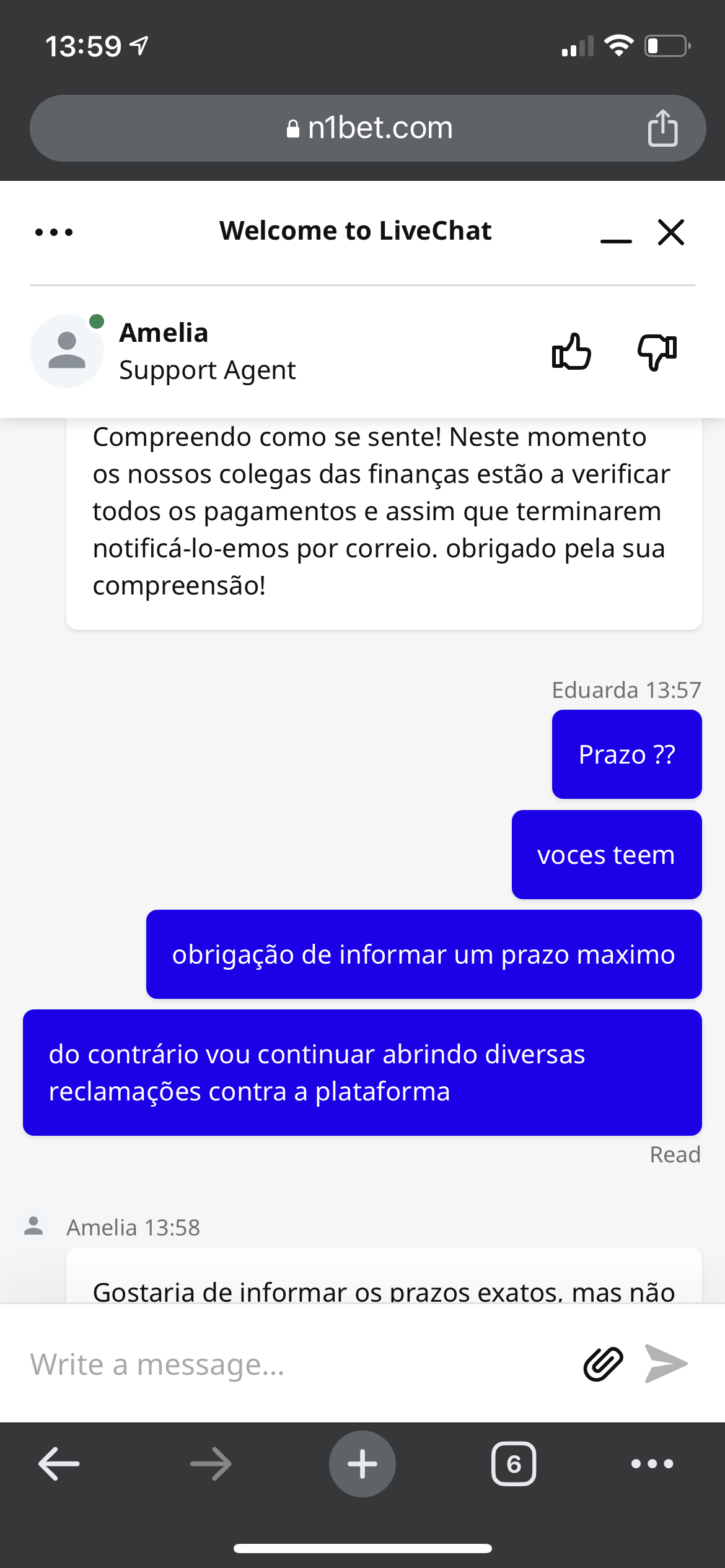
Task: Close the LiveChat window
Action: [x=670, y=232]
